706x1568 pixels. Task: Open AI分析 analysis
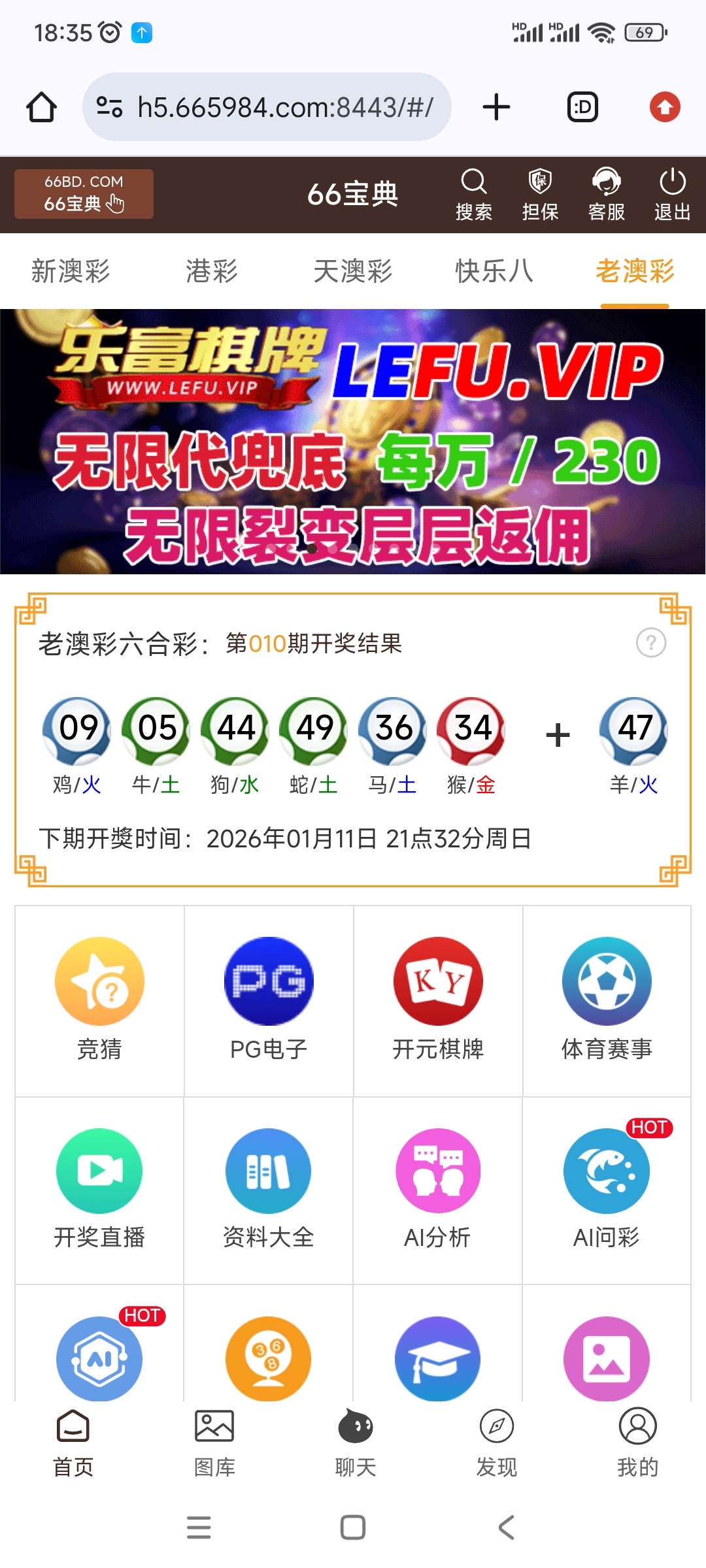[x=438, y=1189]
